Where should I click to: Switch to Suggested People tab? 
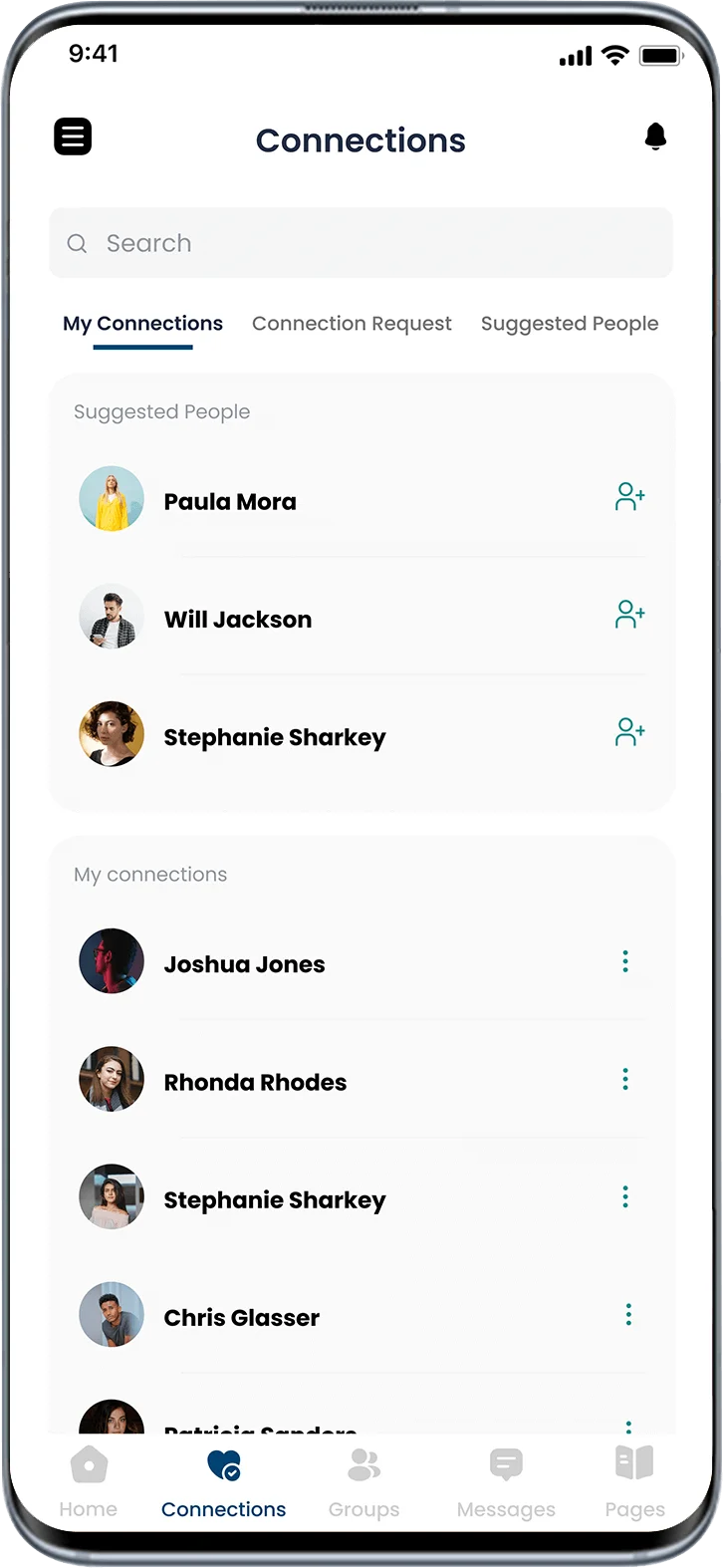(x=569, y=324)
